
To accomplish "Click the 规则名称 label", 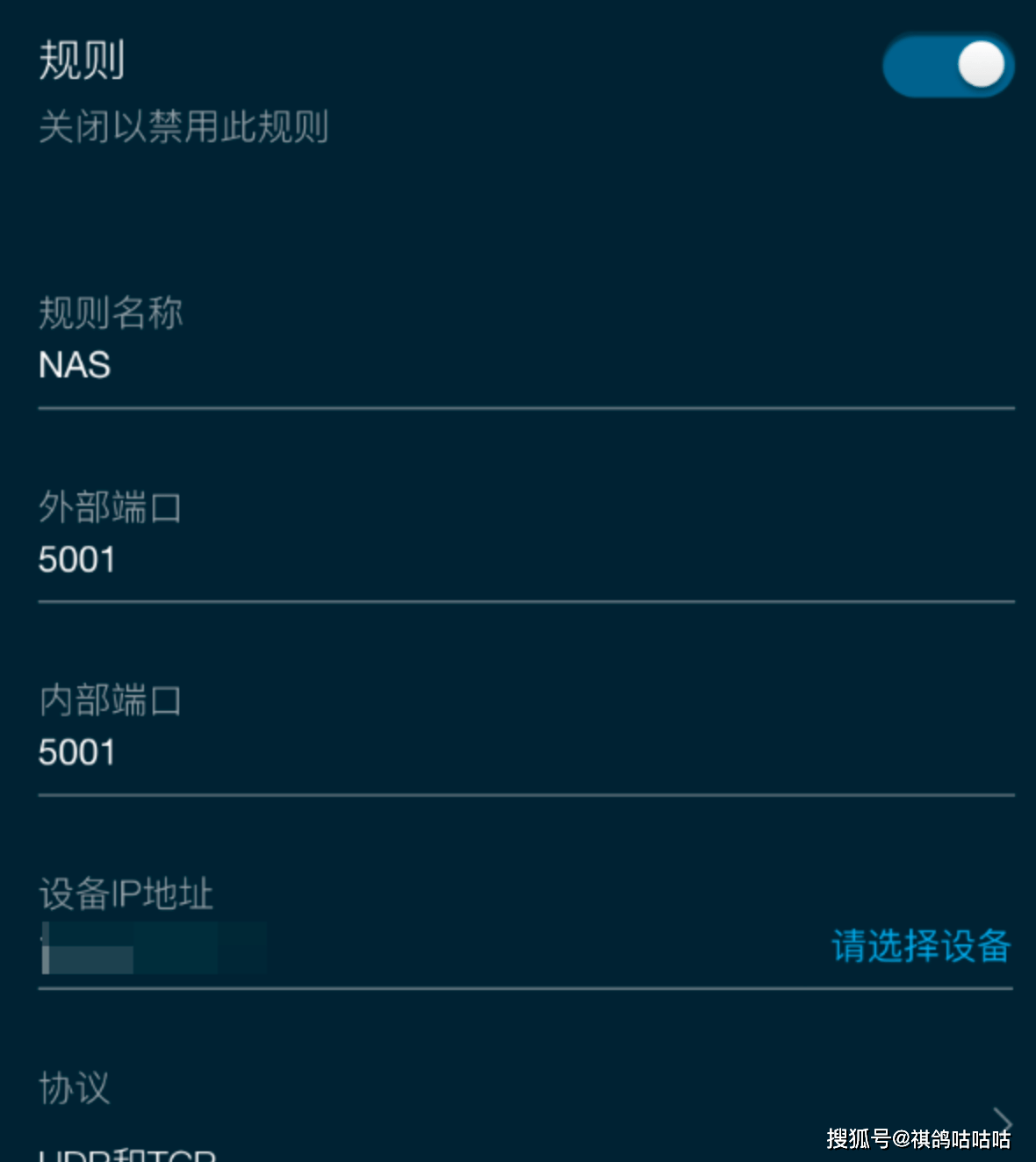I will pyautogui.click(x=111, y=312).
